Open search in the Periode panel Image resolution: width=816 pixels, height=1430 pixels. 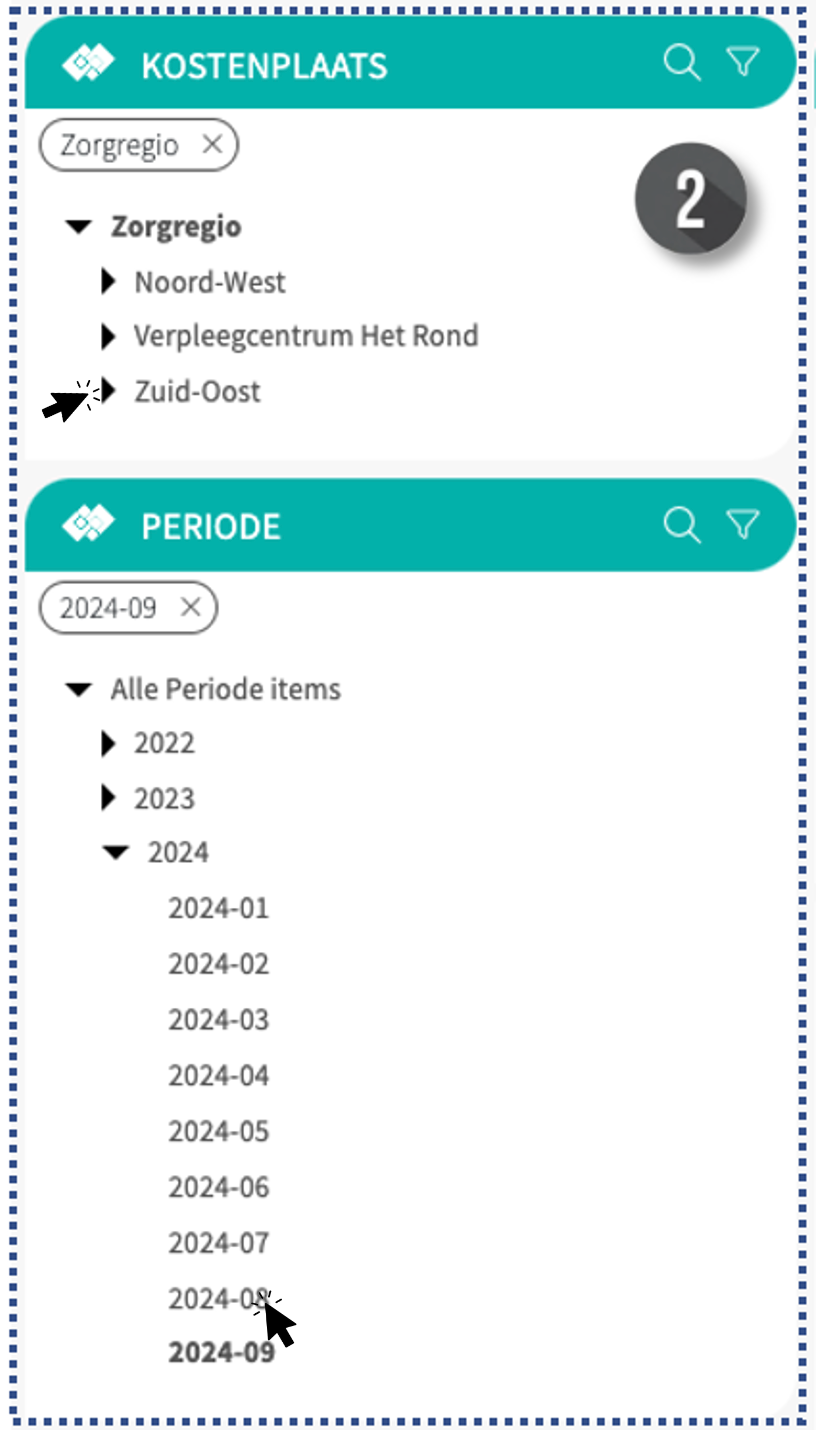[x=681, y=525]
